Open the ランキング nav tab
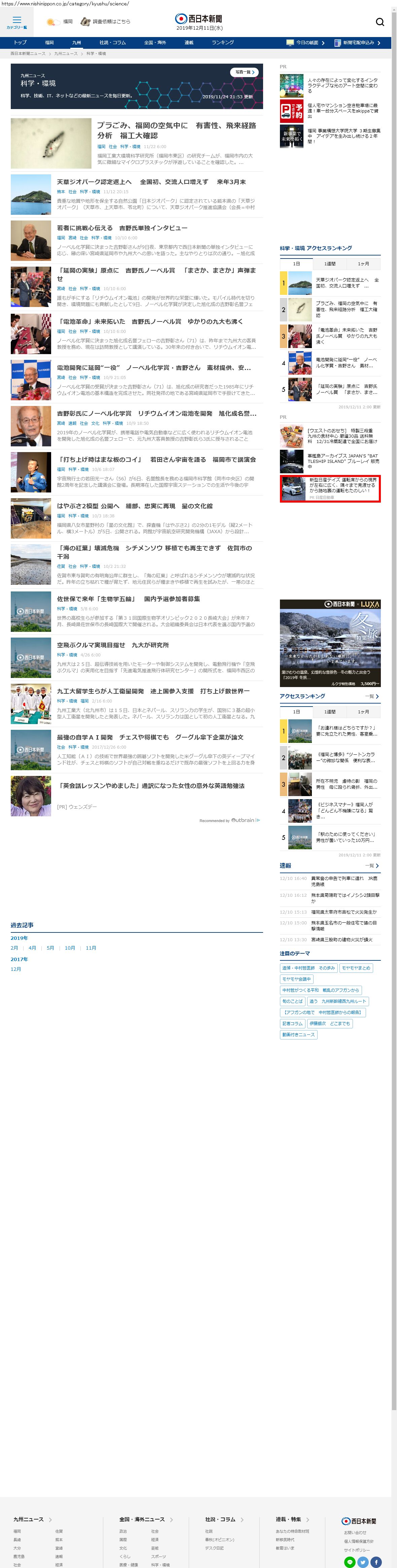Image resolution: width=397 pixels, height=1568 pixels. 222,43
